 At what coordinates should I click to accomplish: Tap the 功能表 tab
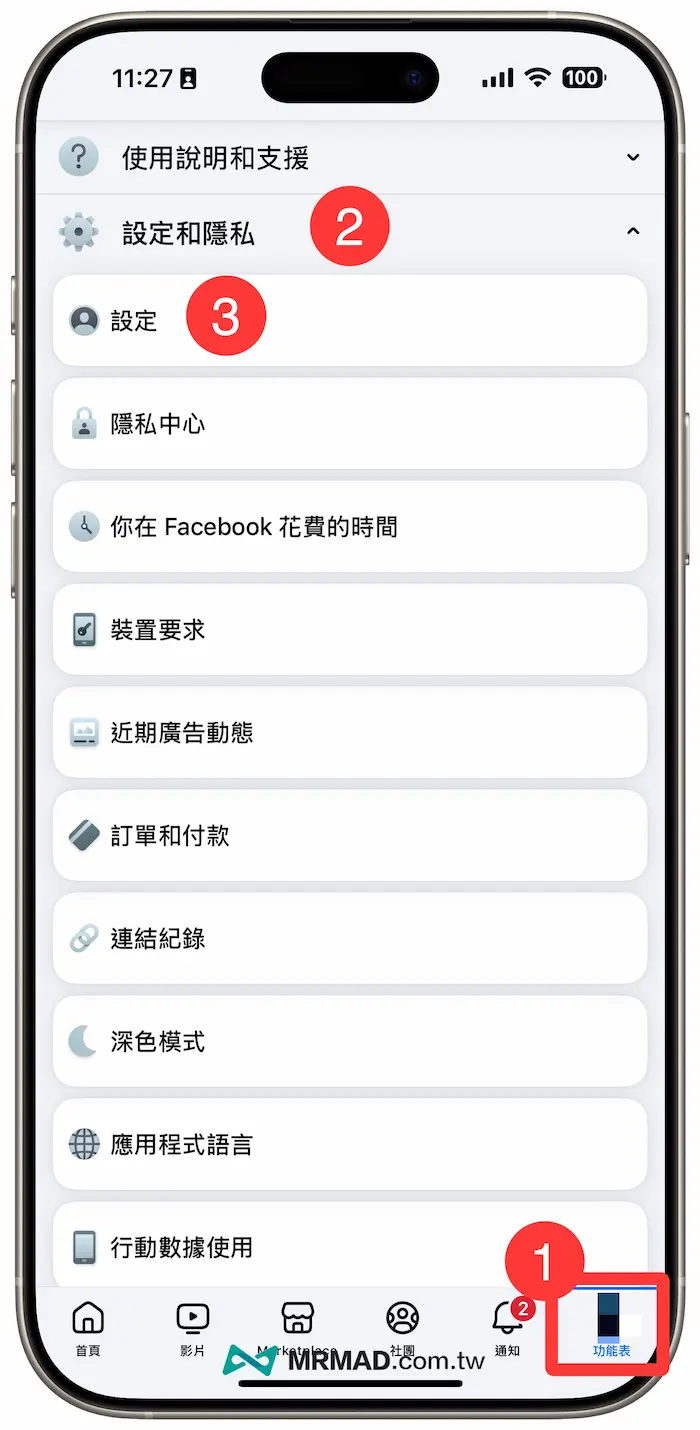click(611, 1328)
